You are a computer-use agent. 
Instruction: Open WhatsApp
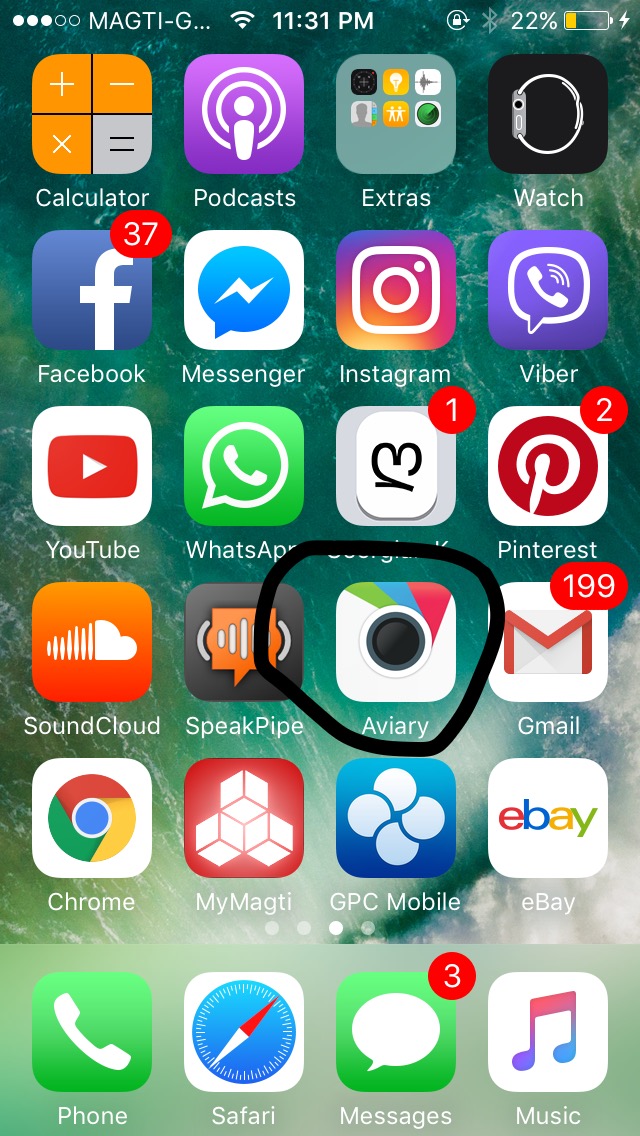pyautogui.click(x=244, y=467)
